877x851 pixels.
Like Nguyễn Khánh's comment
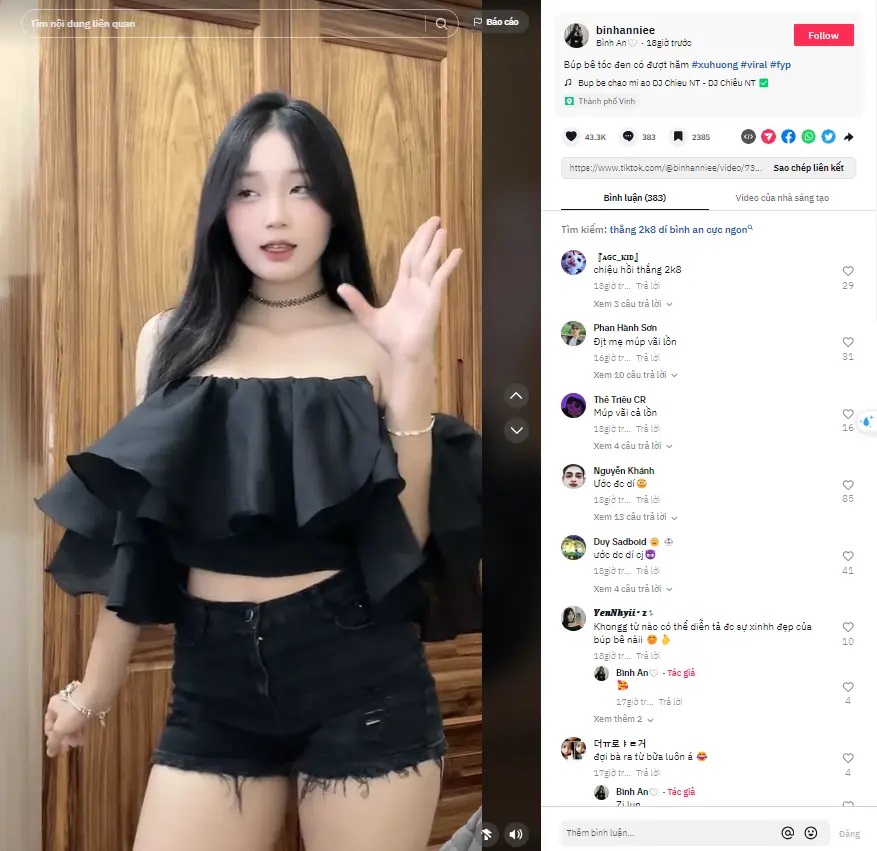848,485
